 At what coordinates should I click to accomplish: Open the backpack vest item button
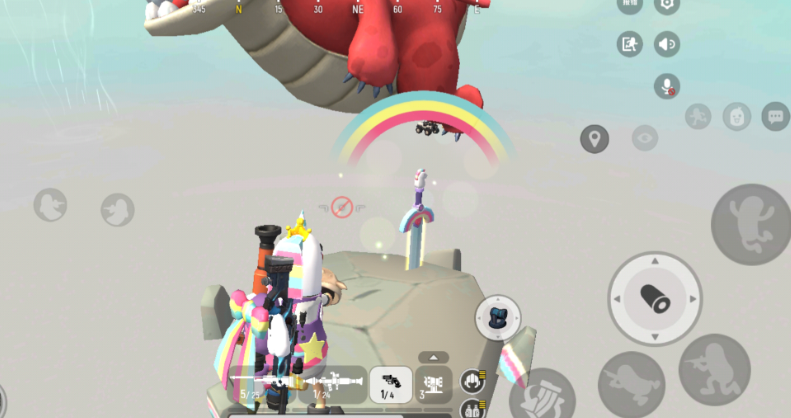point(497,317)
